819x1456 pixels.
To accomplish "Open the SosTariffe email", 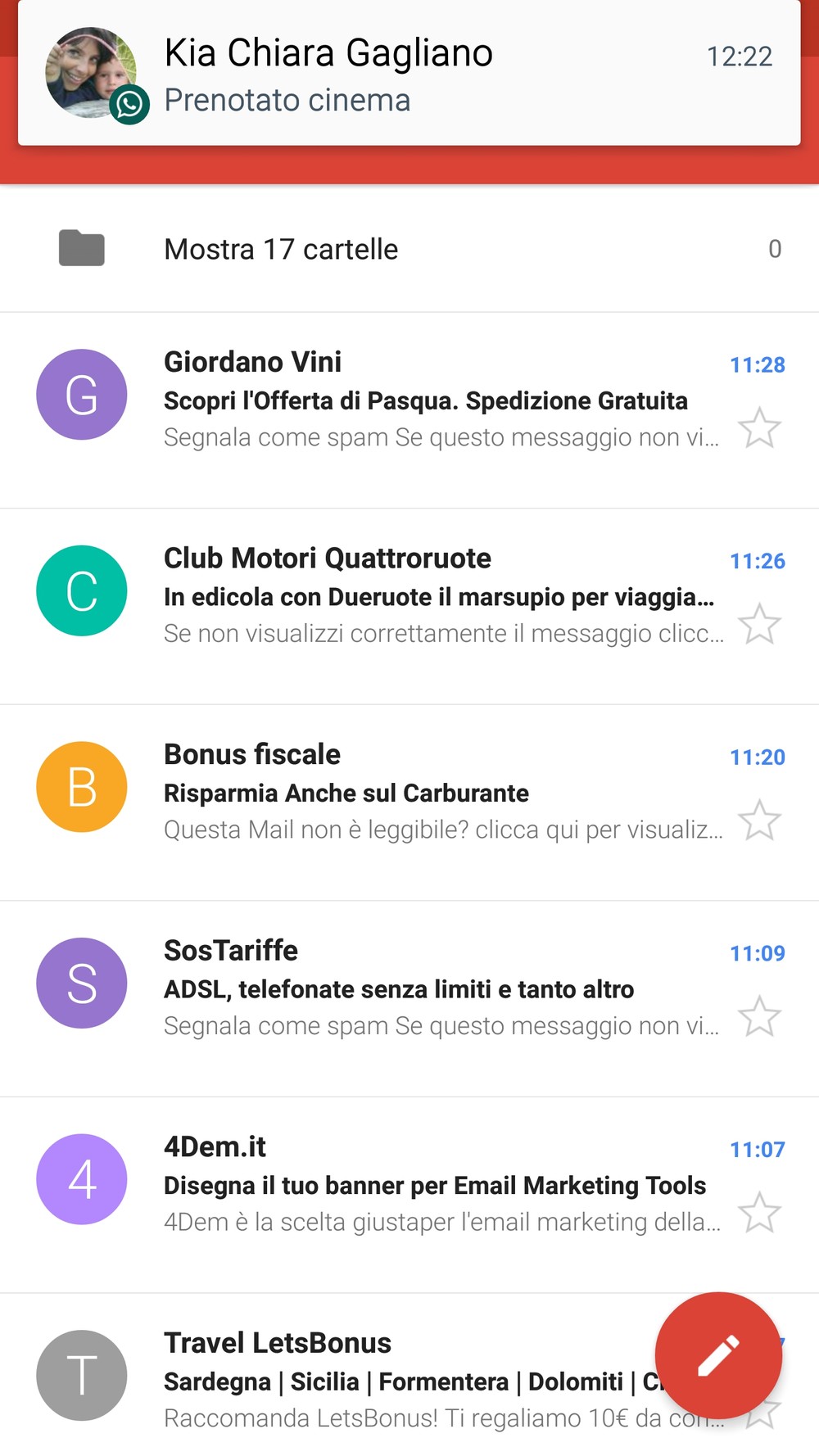I will [x=409, y=999].
